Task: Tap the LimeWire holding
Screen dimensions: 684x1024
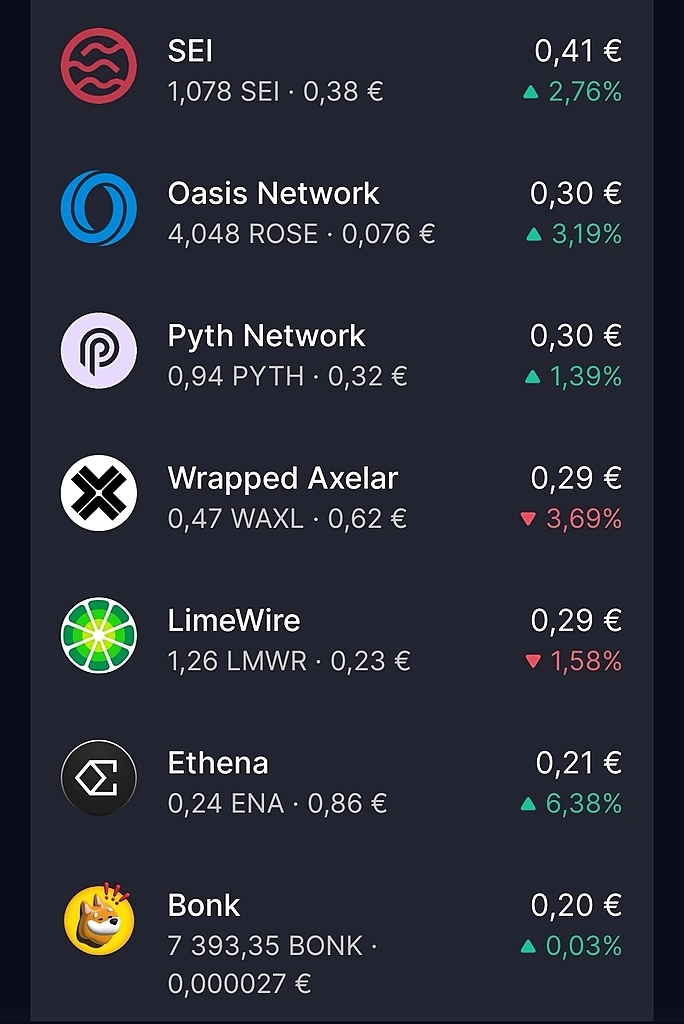Action: (340, 640)
